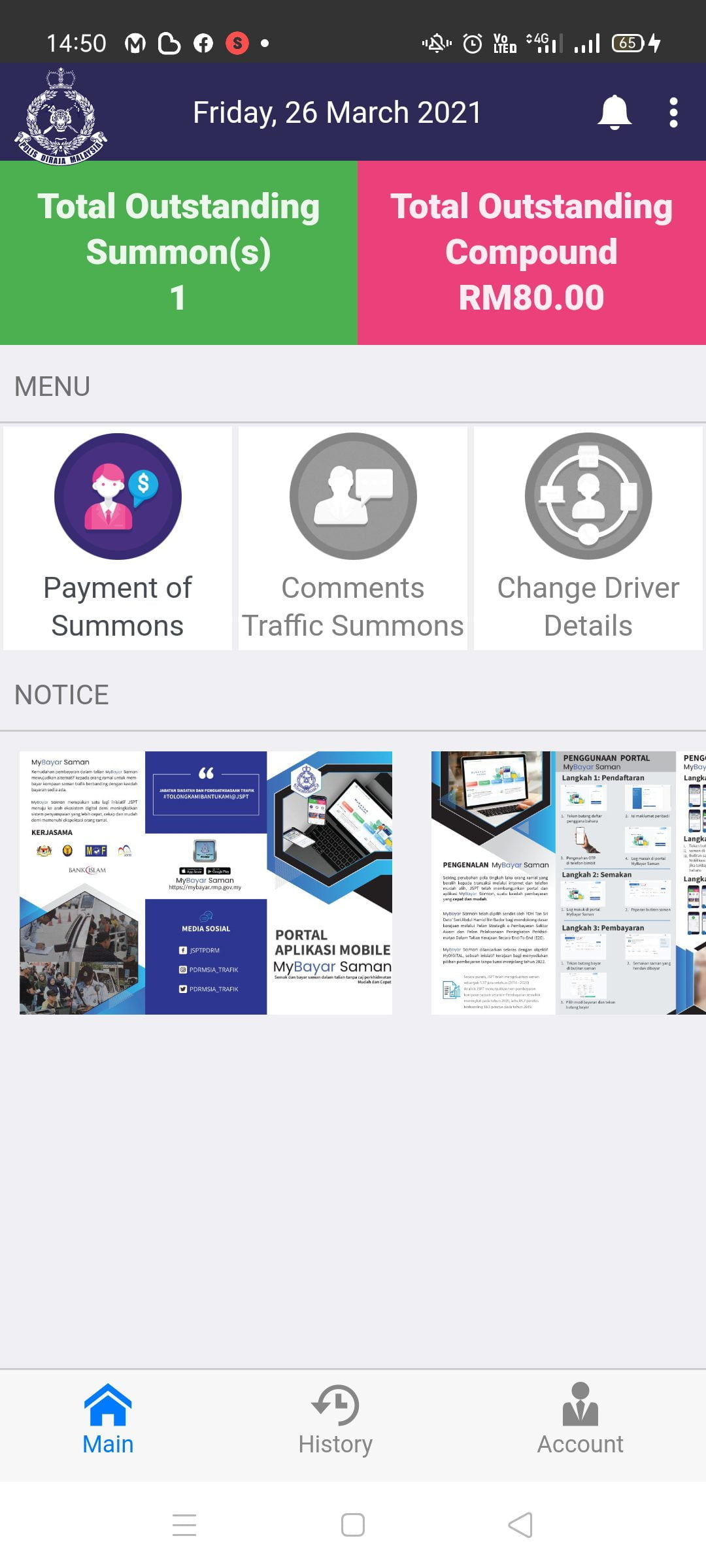Open the three-dot overflow menu
Viewport: 706px width, 1568px height.
(x=673, y=112)
